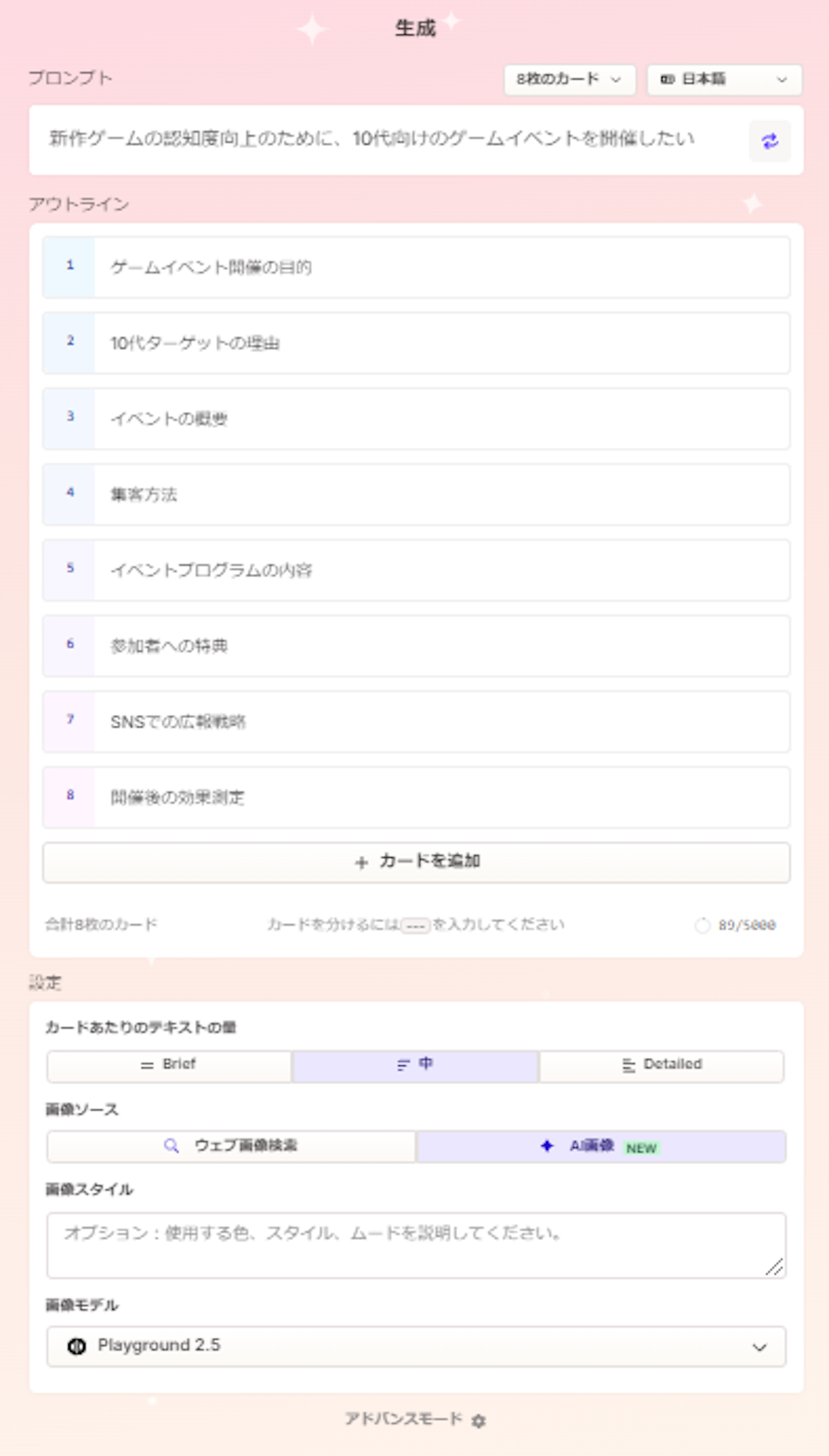
Task: Choose Brief text amount
Action: (169, 1065)
